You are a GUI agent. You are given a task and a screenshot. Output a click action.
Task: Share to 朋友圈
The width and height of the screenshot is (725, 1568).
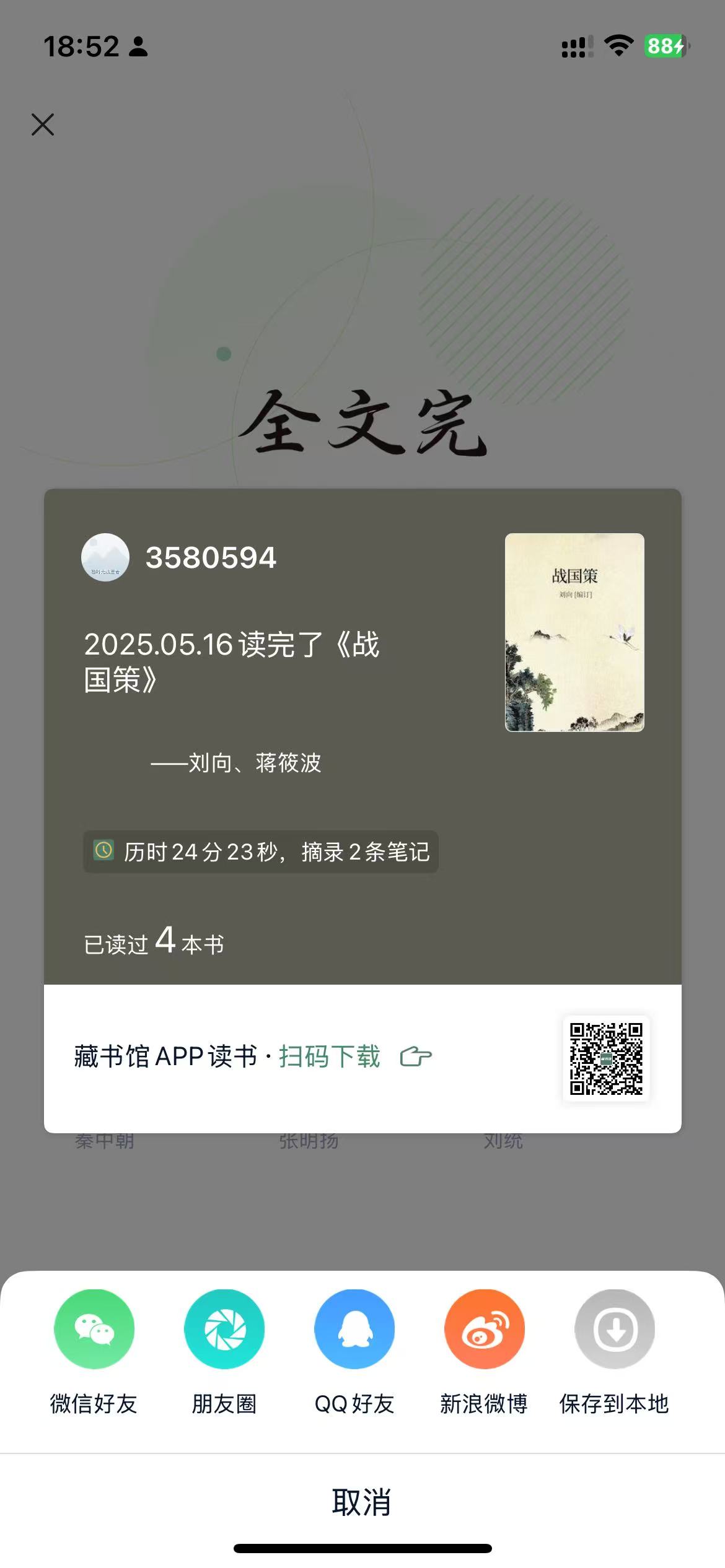point(224,1330)
